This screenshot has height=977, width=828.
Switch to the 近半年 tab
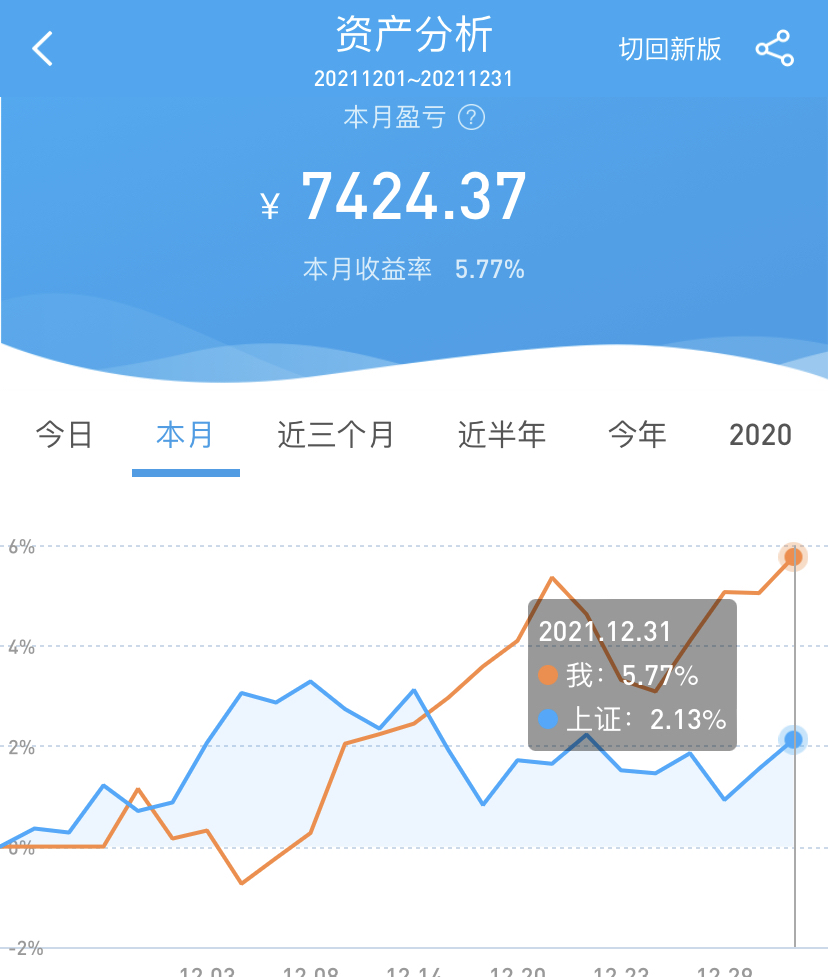point(502,434)
